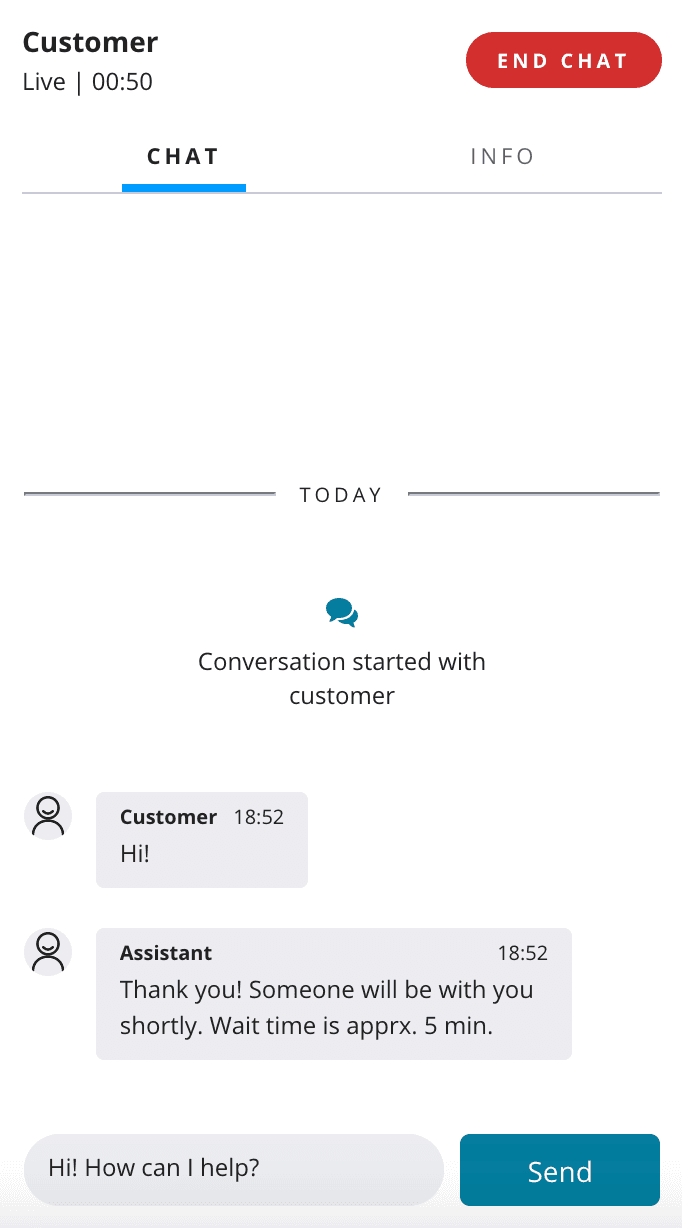
Task: End the live chat
Action: (x=563, y=60)
